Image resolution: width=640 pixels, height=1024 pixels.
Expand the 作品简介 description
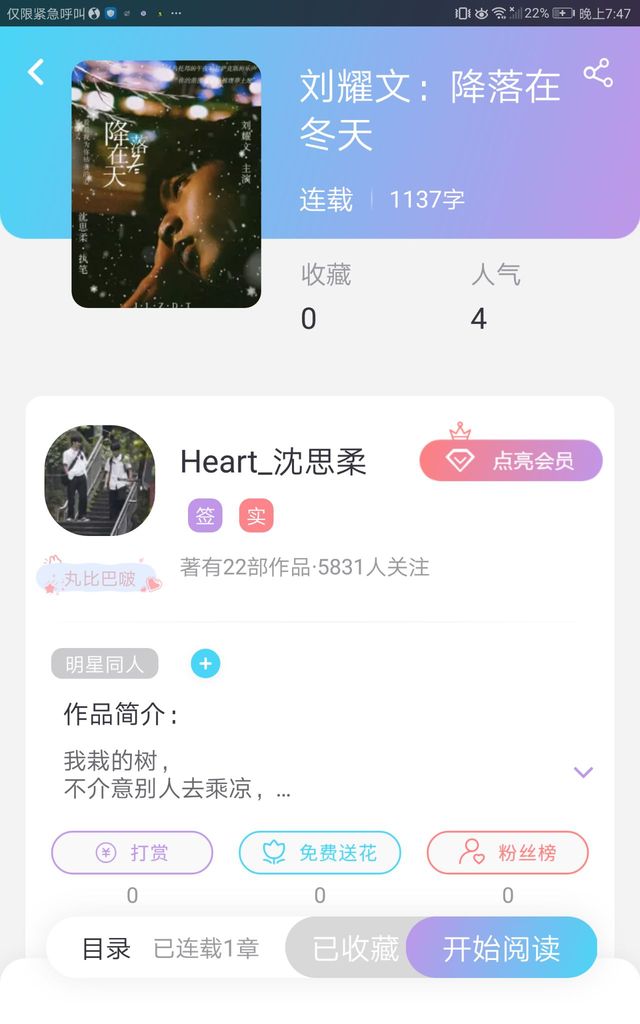[x=583, y=772]
